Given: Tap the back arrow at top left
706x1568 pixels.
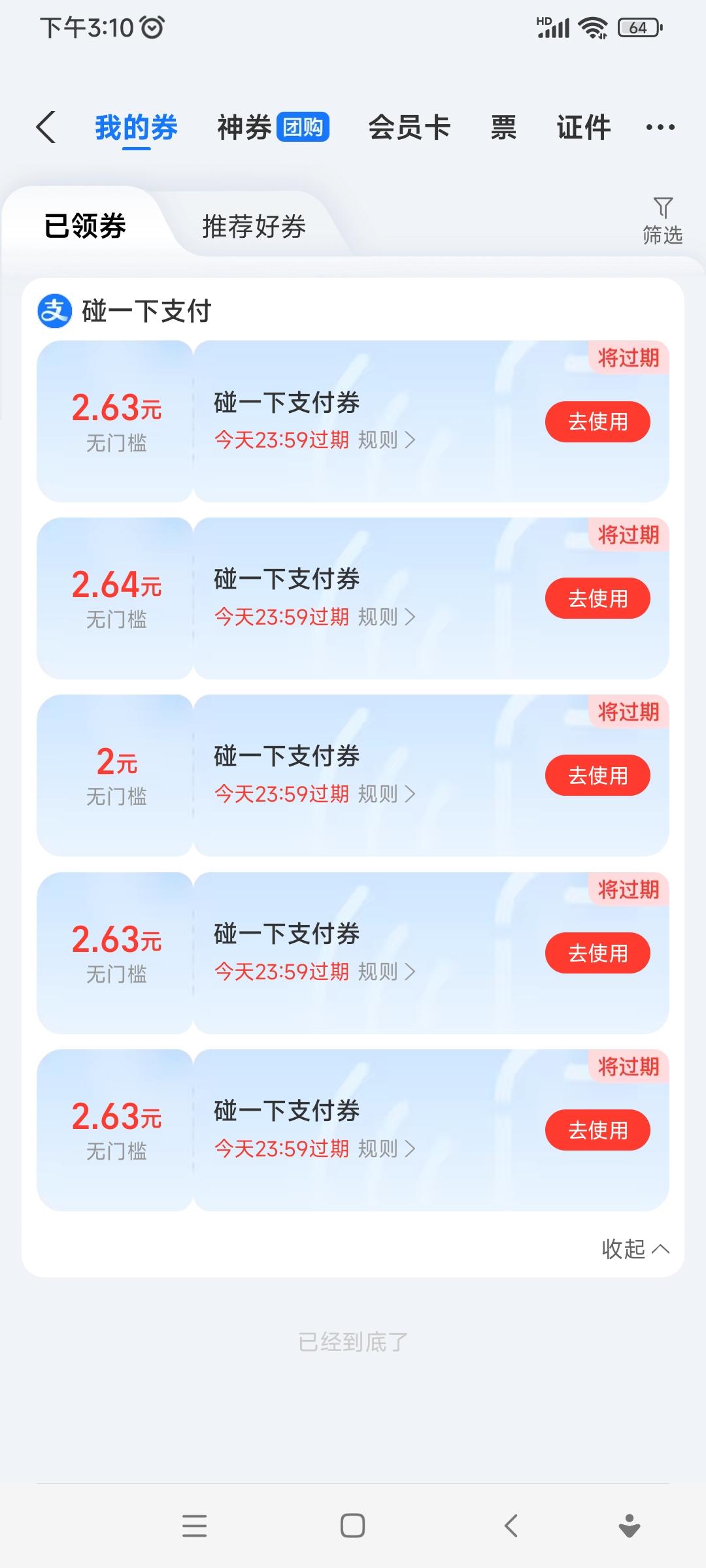Looking at the screenshot, I should point(46,127).
